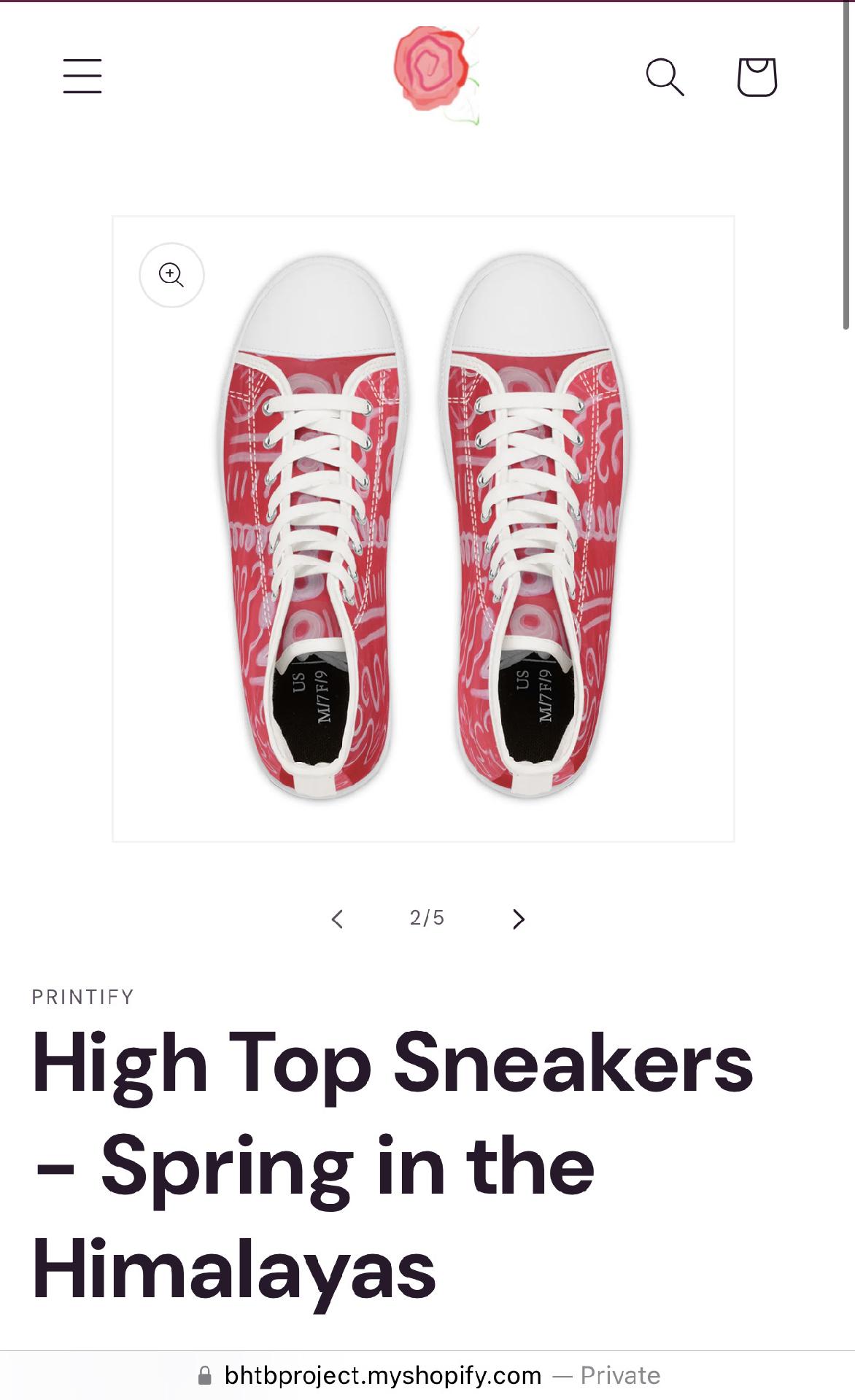Go to the previous product image
The width and height of the screenshot is (855, 1400).
[337, 919]
